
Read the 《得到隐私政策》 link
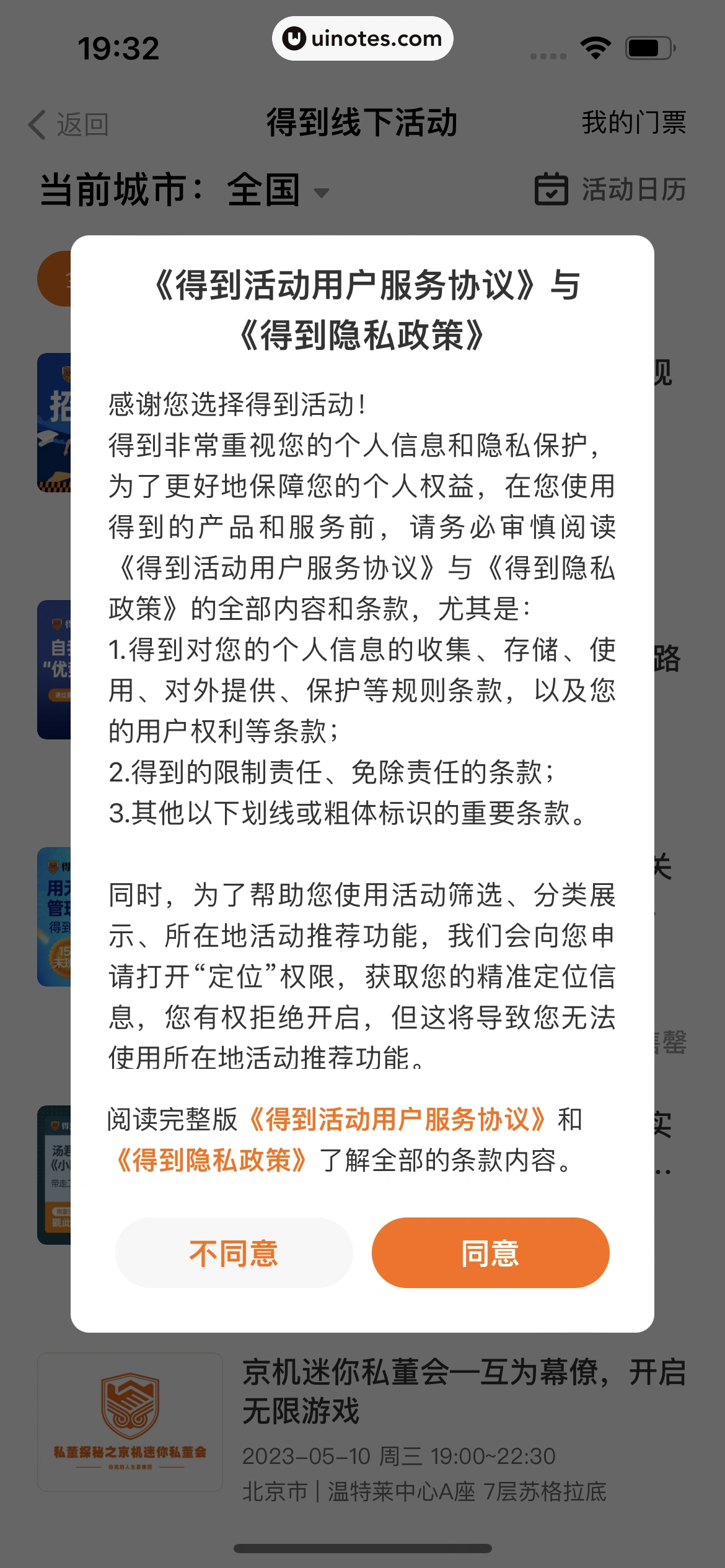pyautogui.click(x=211, y=1161)
